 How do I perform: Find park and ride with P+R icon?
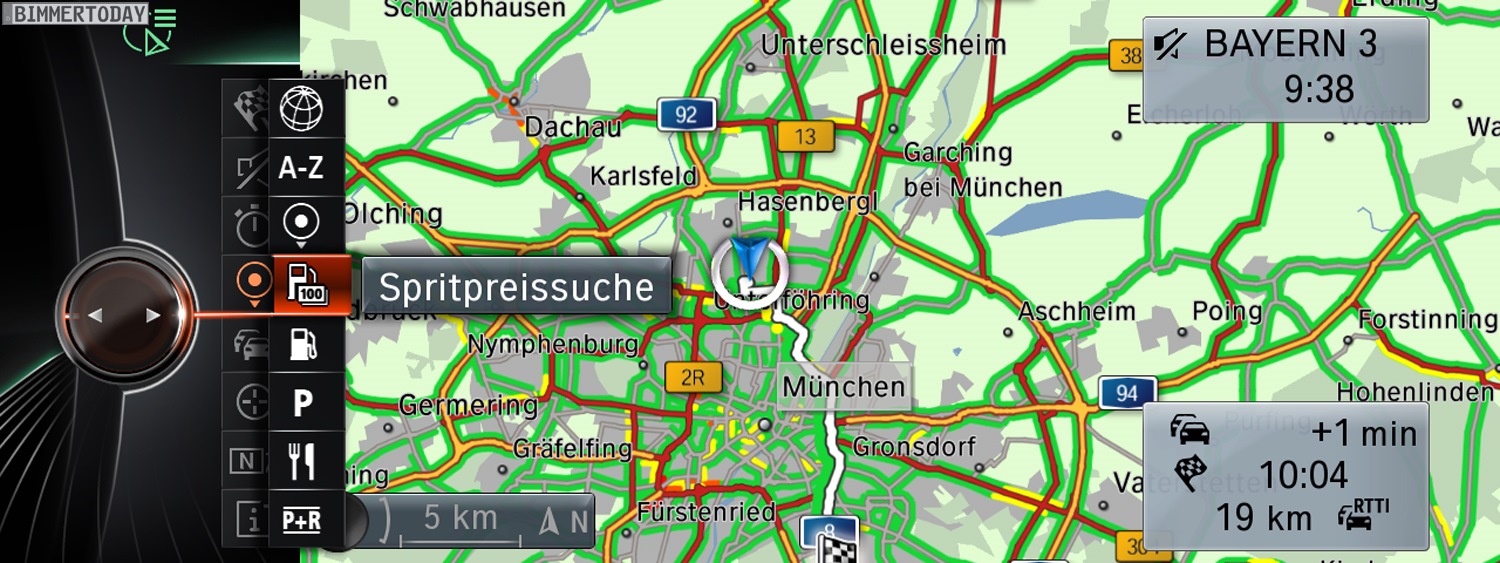[x=301, y=520]
